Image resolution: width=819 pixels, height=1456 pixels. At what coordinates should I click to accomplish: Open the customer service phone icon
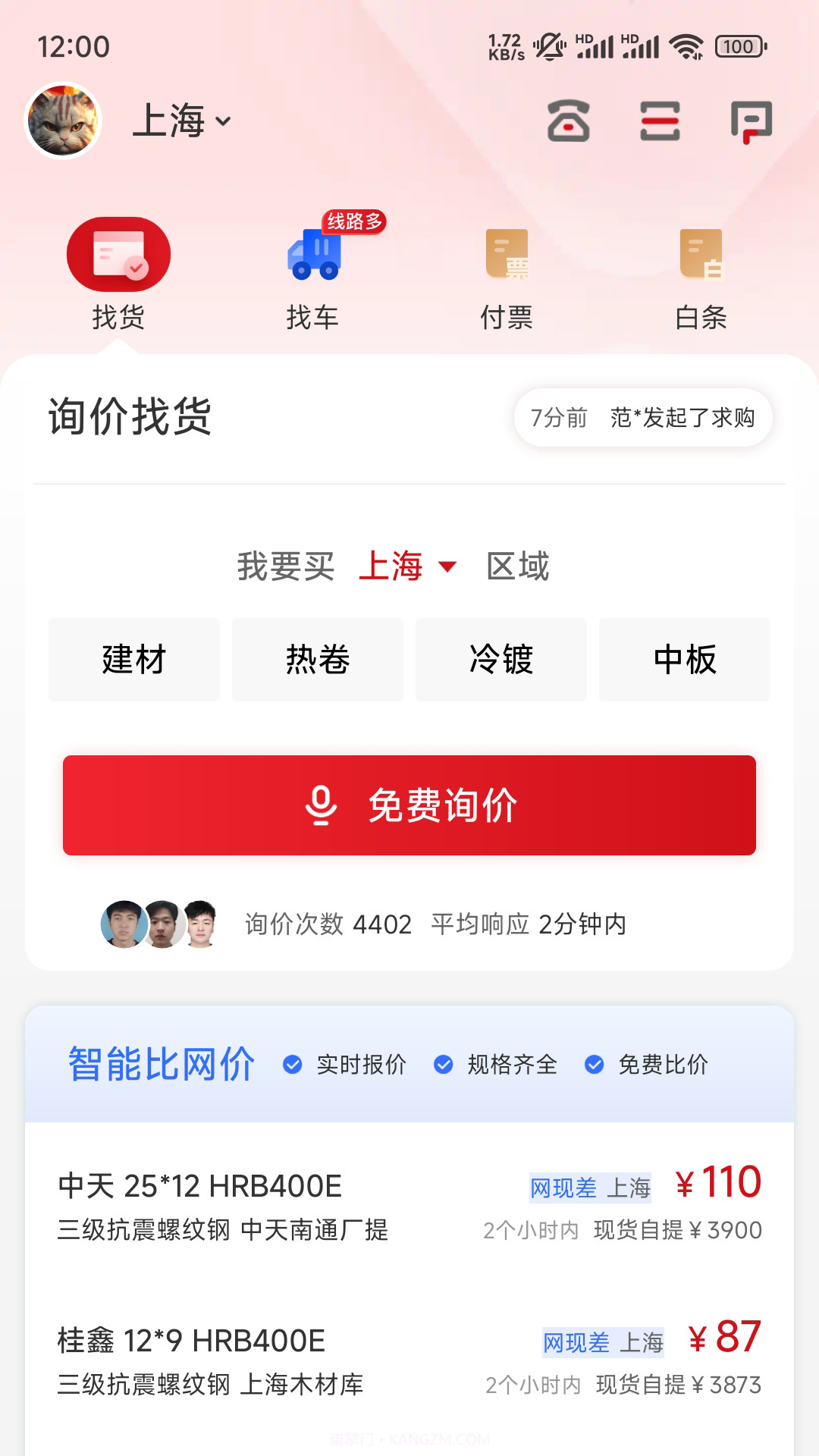click(570, 121)
